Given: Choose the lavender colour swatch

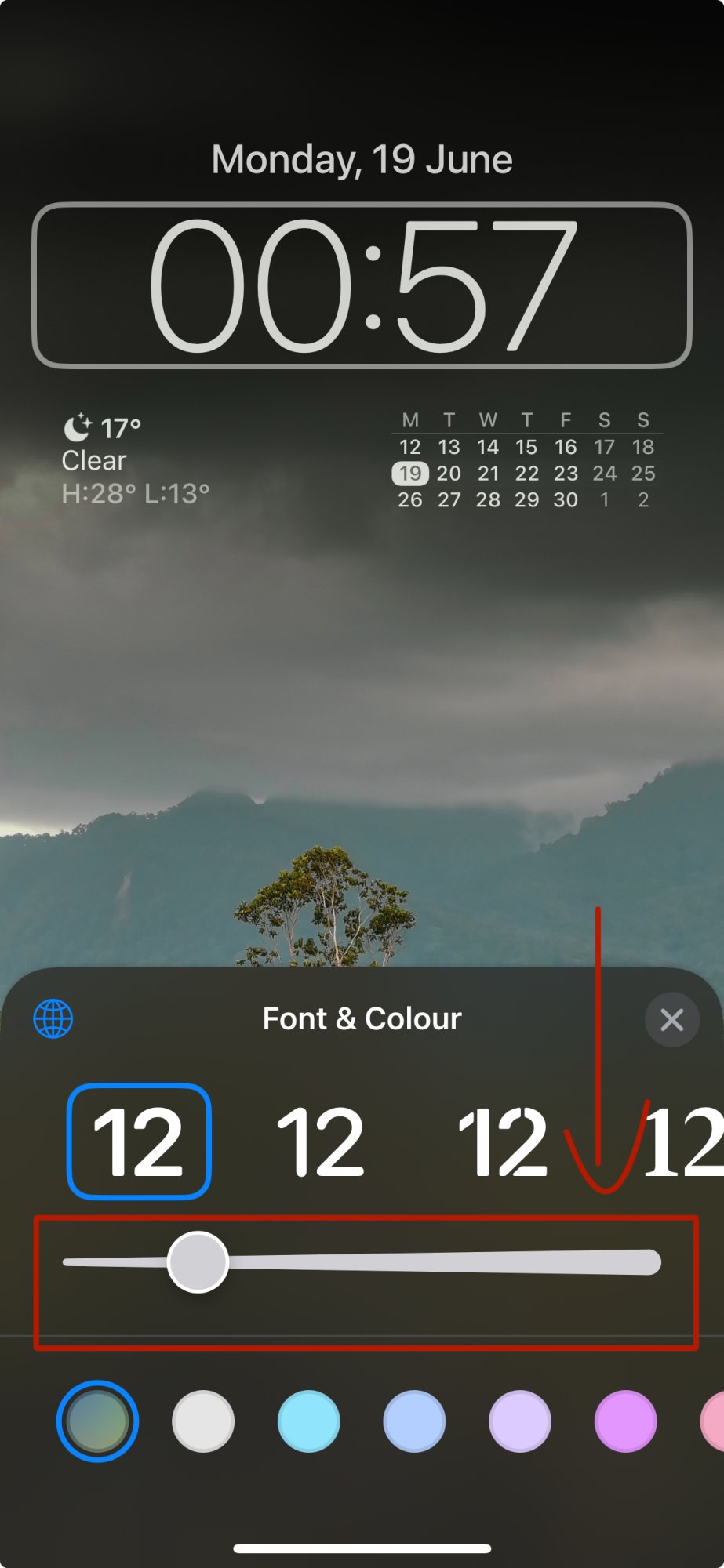Looking at the screenshot, I should coord(519,1421).
